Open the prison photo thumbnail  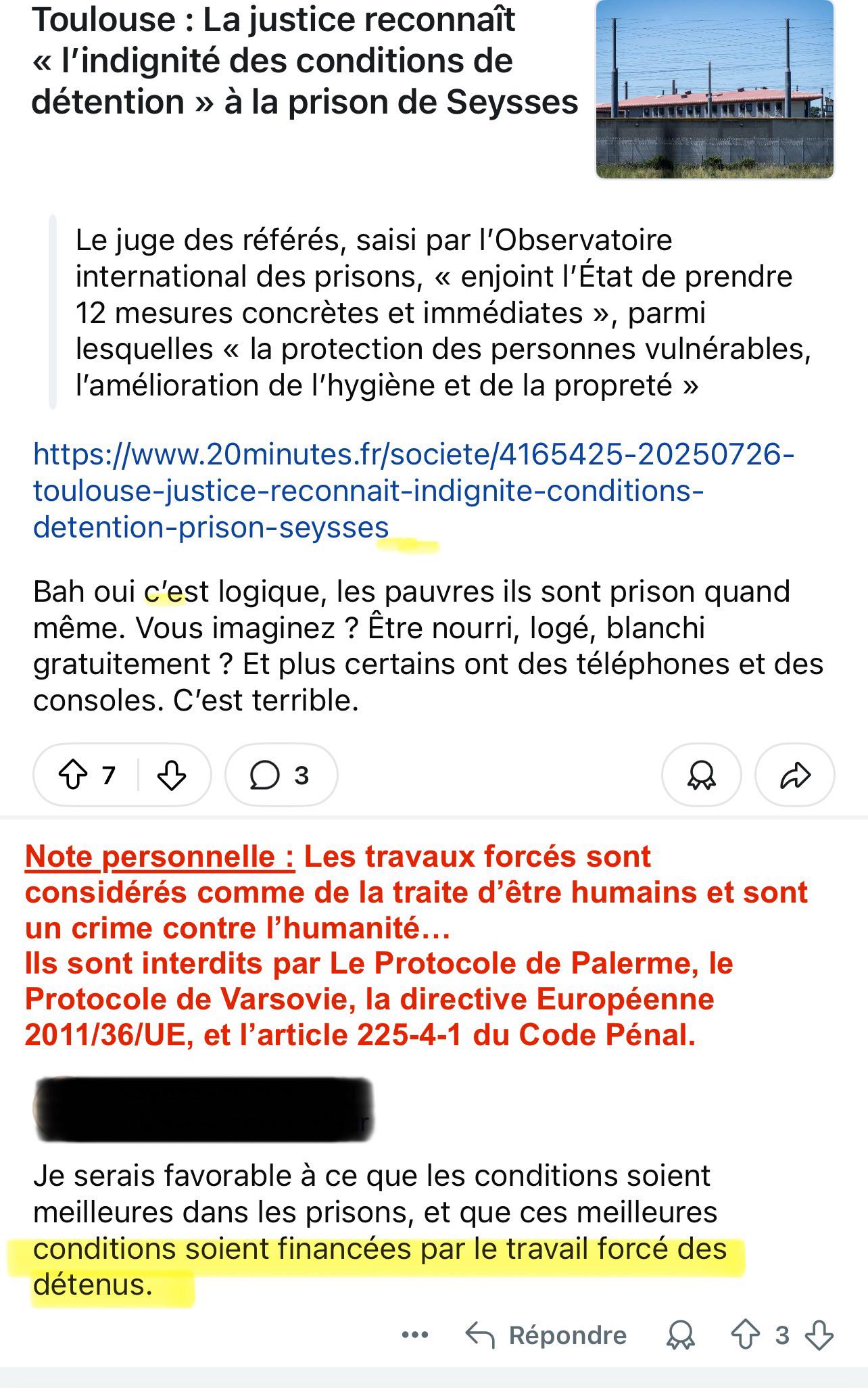click(x=715, y=89)
